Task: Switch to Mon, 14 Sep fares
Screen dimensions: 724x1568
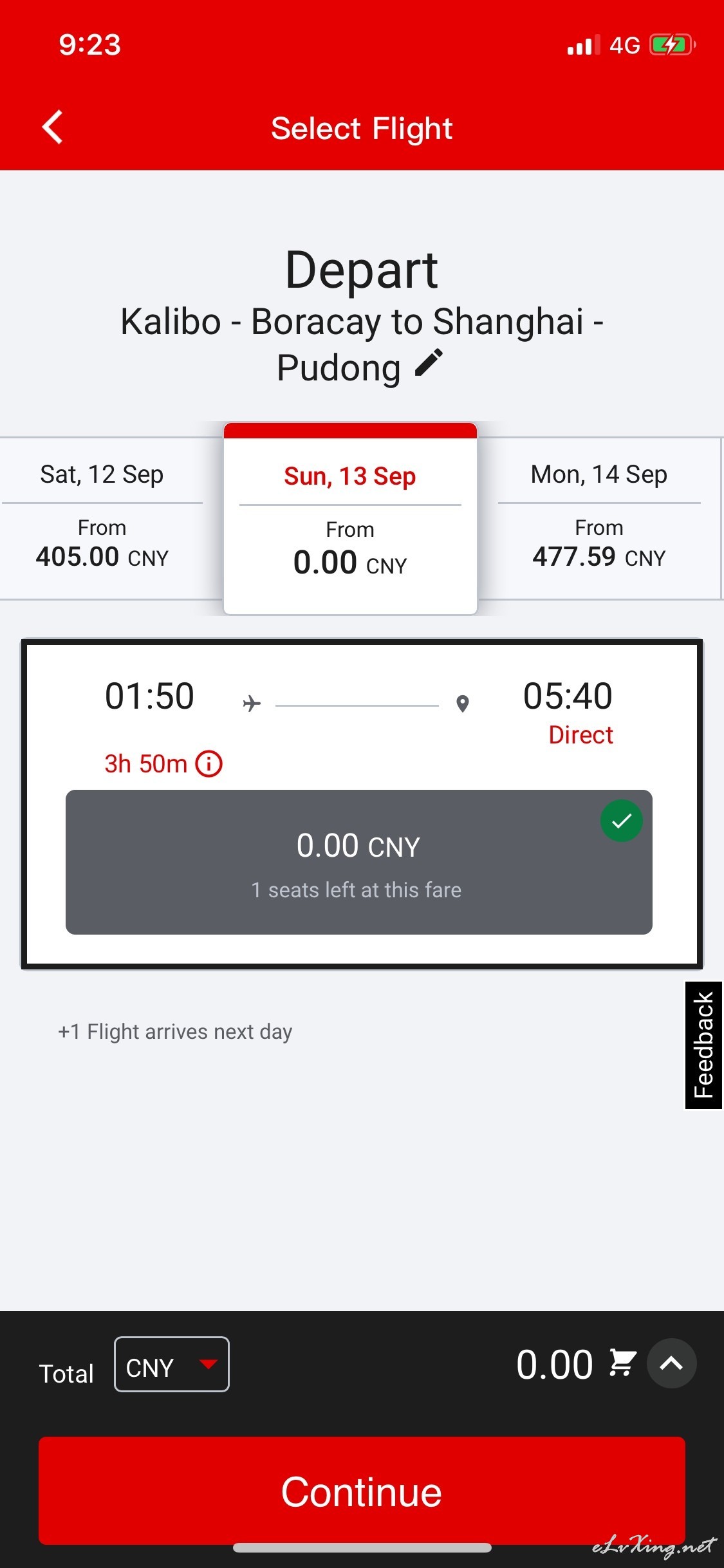Action: point(599,518)
